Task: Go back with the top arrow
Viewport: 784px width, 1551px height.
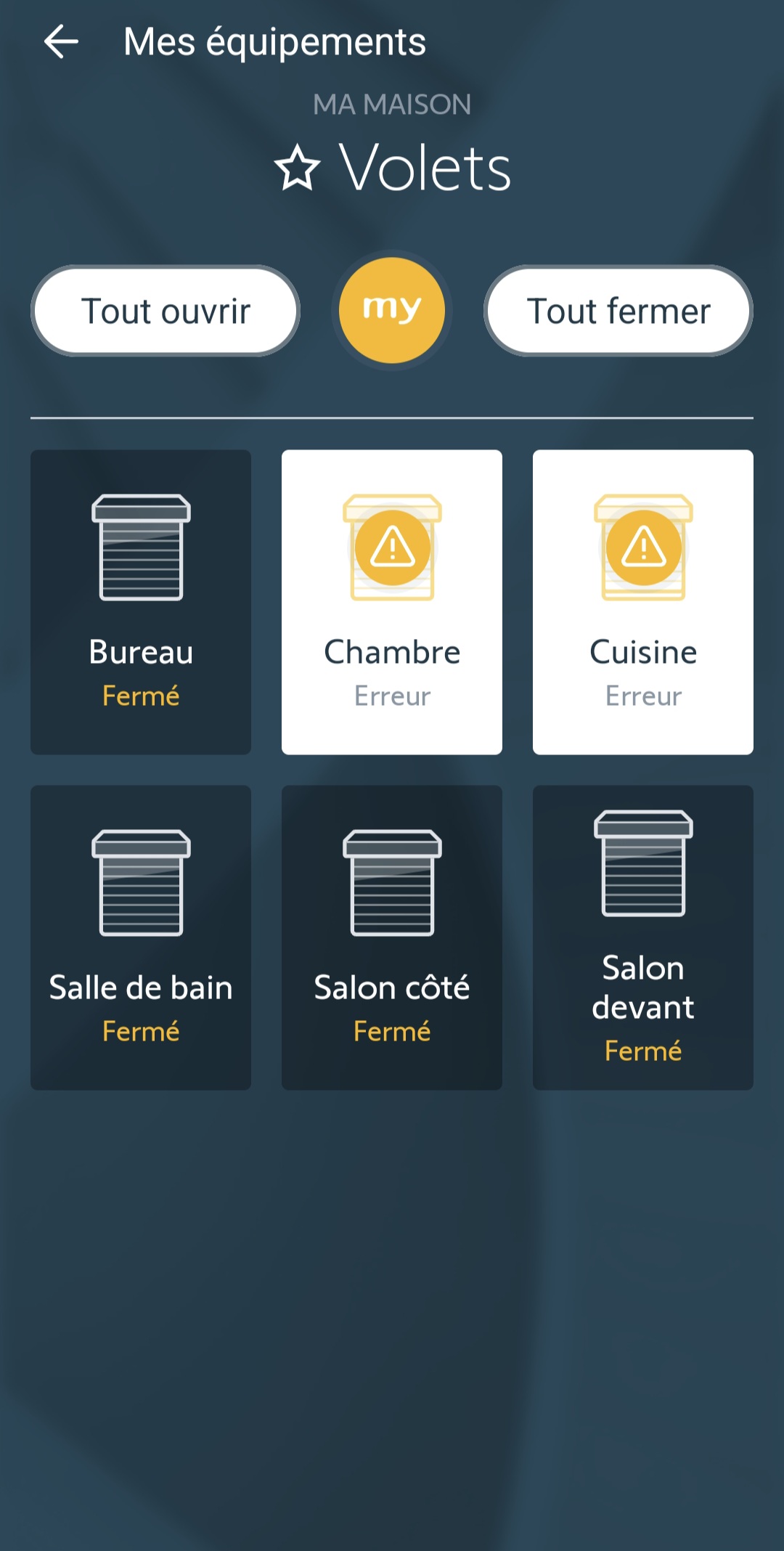Action: 61,41
